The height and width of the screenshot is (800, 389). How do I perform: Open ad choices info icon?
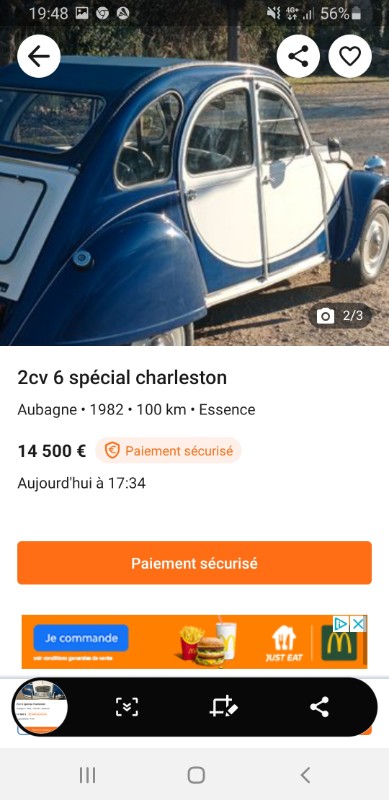click(x=342, y=624)
